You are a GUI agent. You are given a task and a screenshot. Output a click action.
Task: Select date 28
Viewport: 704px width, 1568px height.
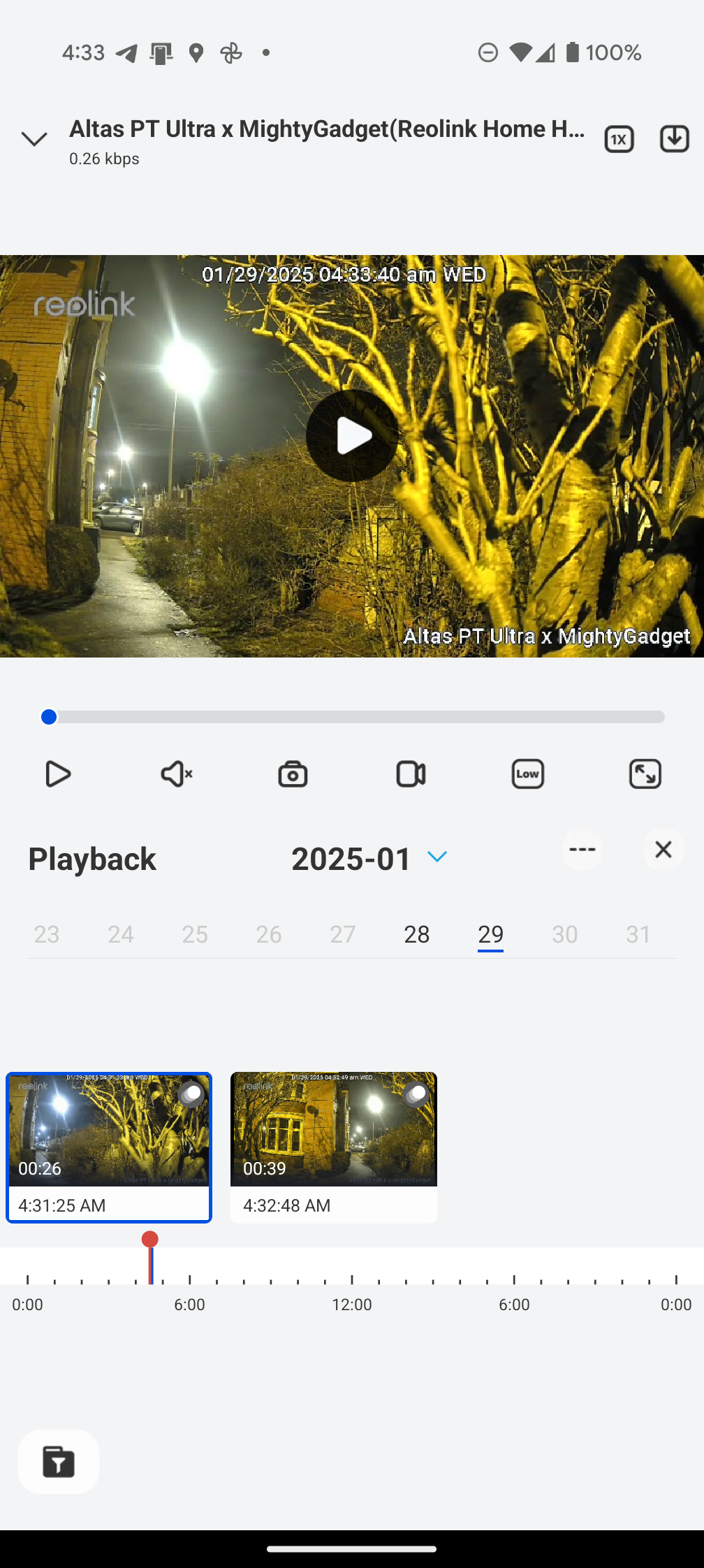pos(417,934)
